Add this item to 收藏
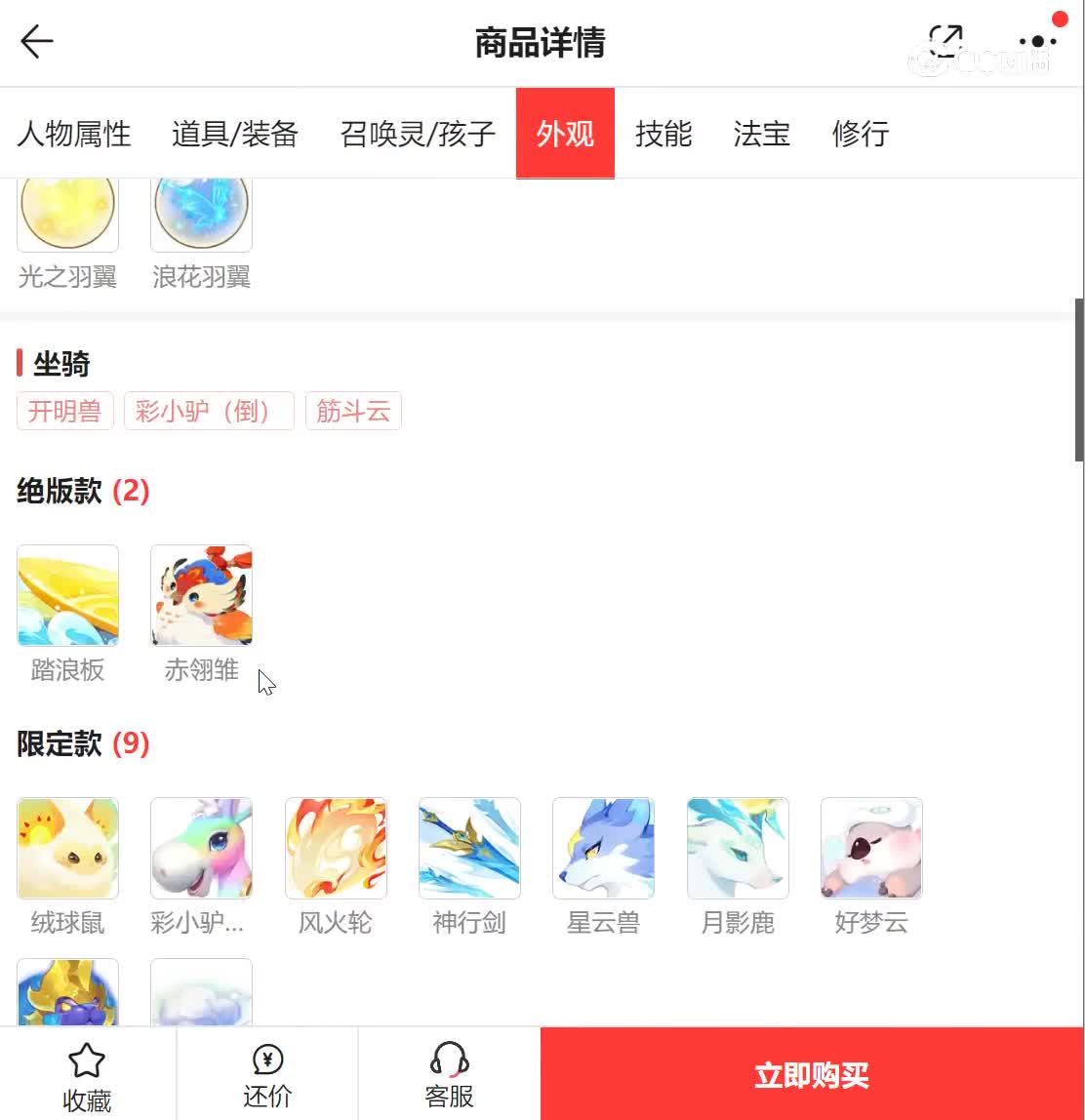This screenshot has height=1120, width=1085. [87, 1076]
